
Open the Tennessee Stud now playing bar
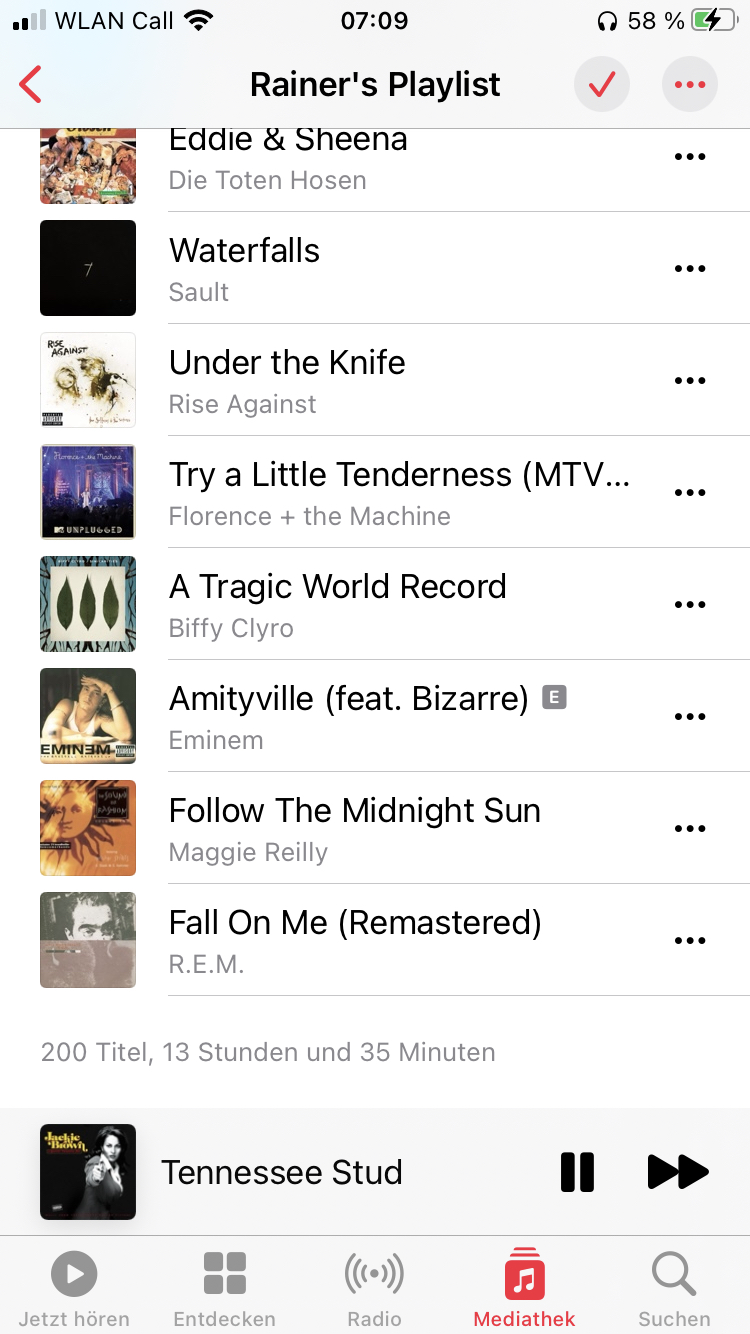[282, 1172]
